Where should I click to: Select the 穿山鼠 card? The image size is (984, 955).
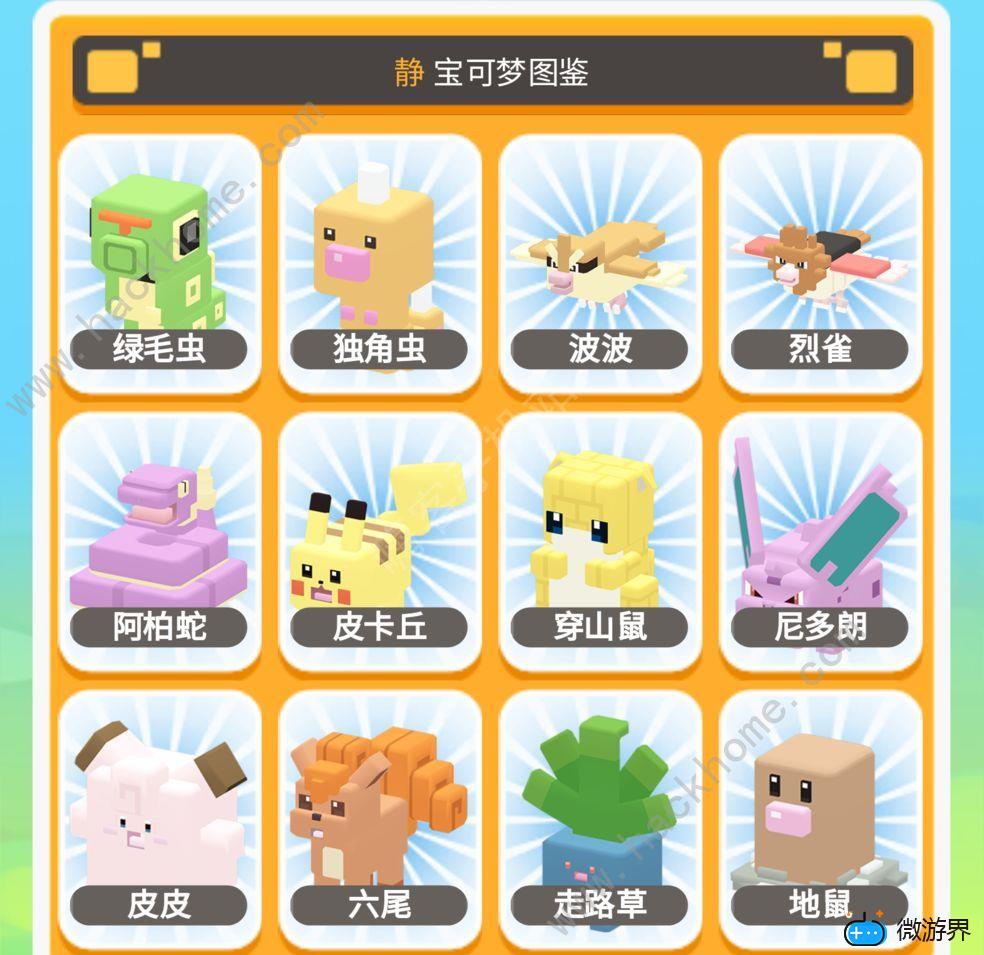(x=600, y=541)
